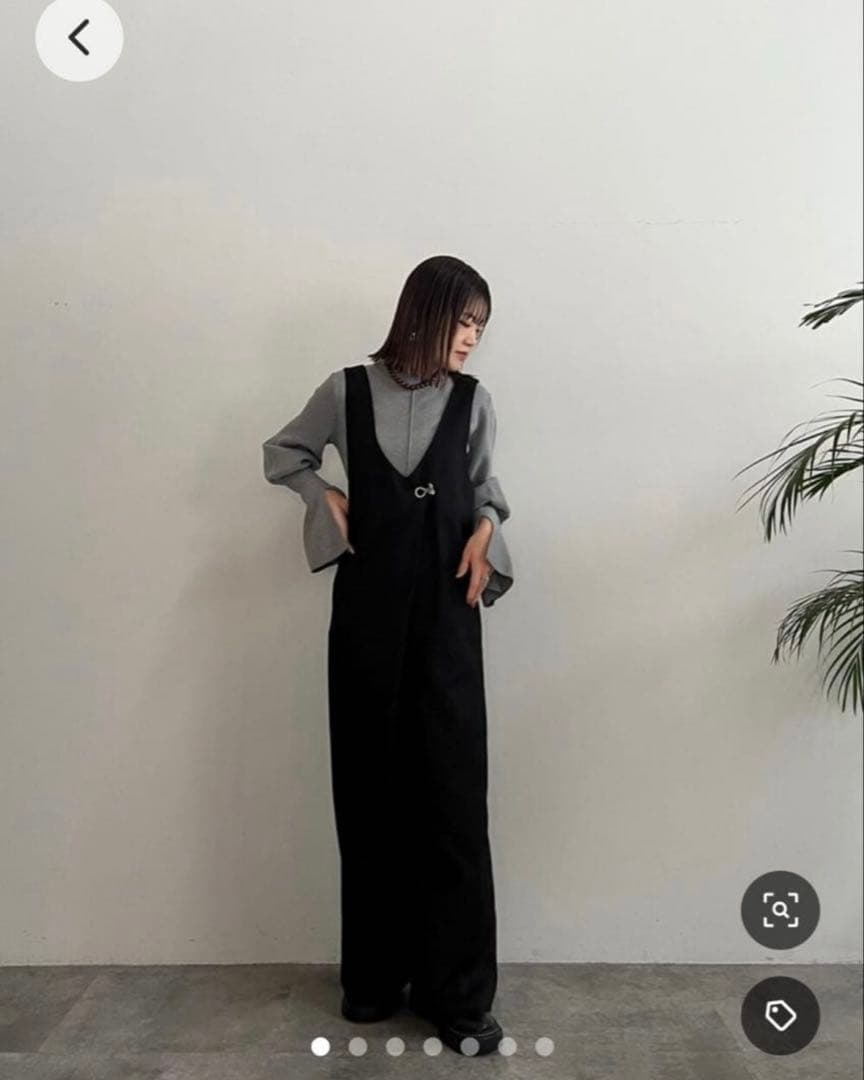The height and width of the screenshot is (1080, 864).
Task: Jump to the second image dot
Action: point(357,1046)
